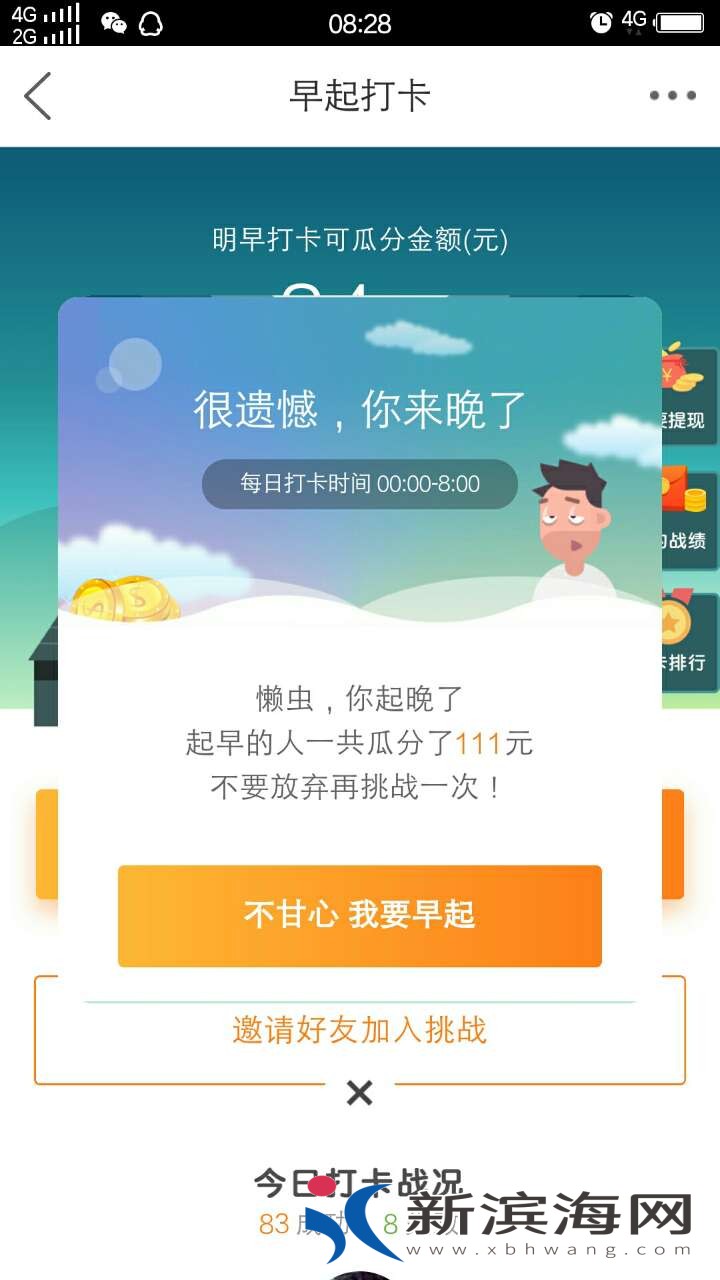Open the three-dot overflow menu
The width and height of the screenshot is (720, 1280).
coord(672,96)
